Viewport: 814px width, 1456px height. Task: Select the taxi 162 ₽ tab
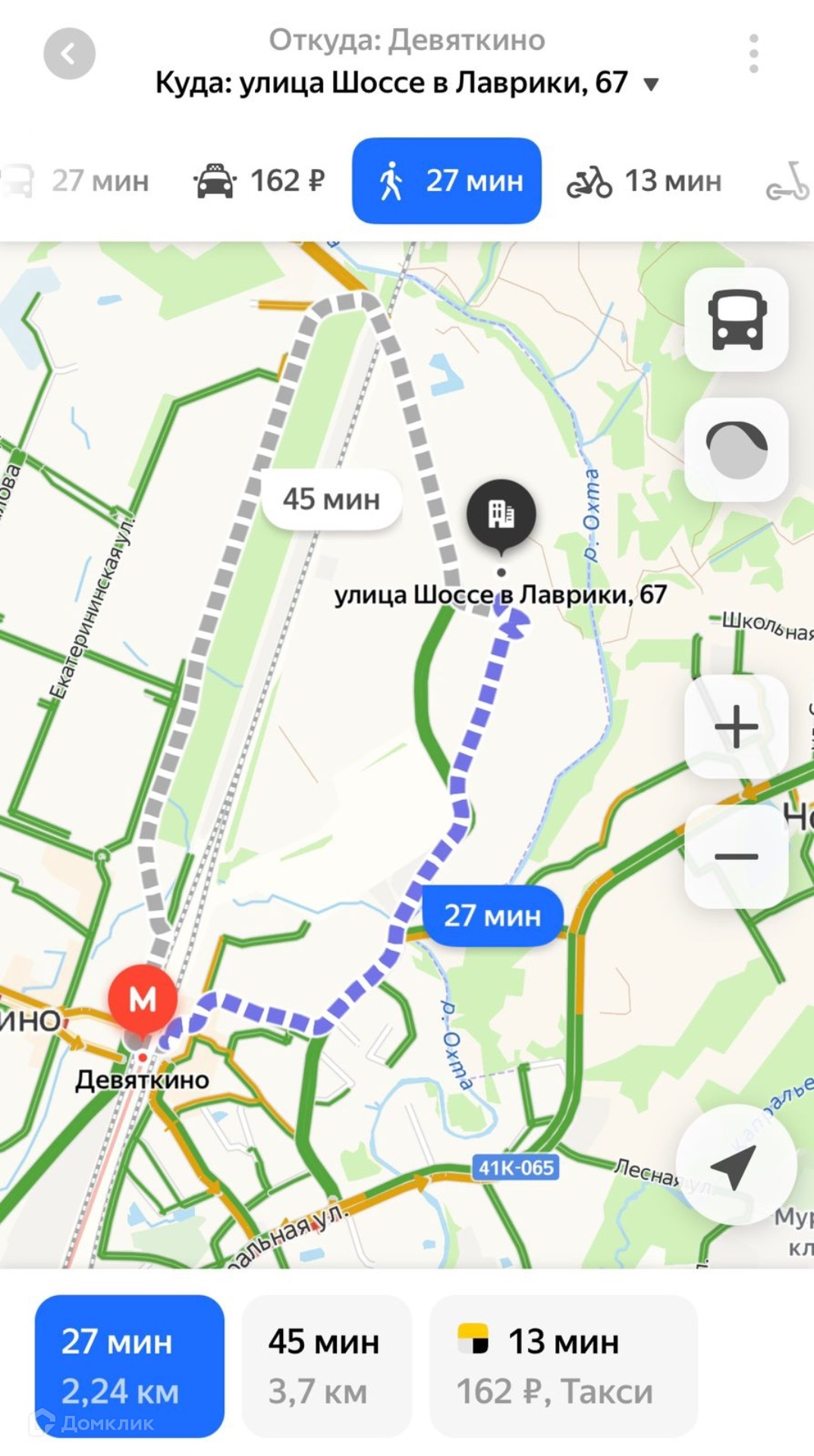click(x=259, y=181)
